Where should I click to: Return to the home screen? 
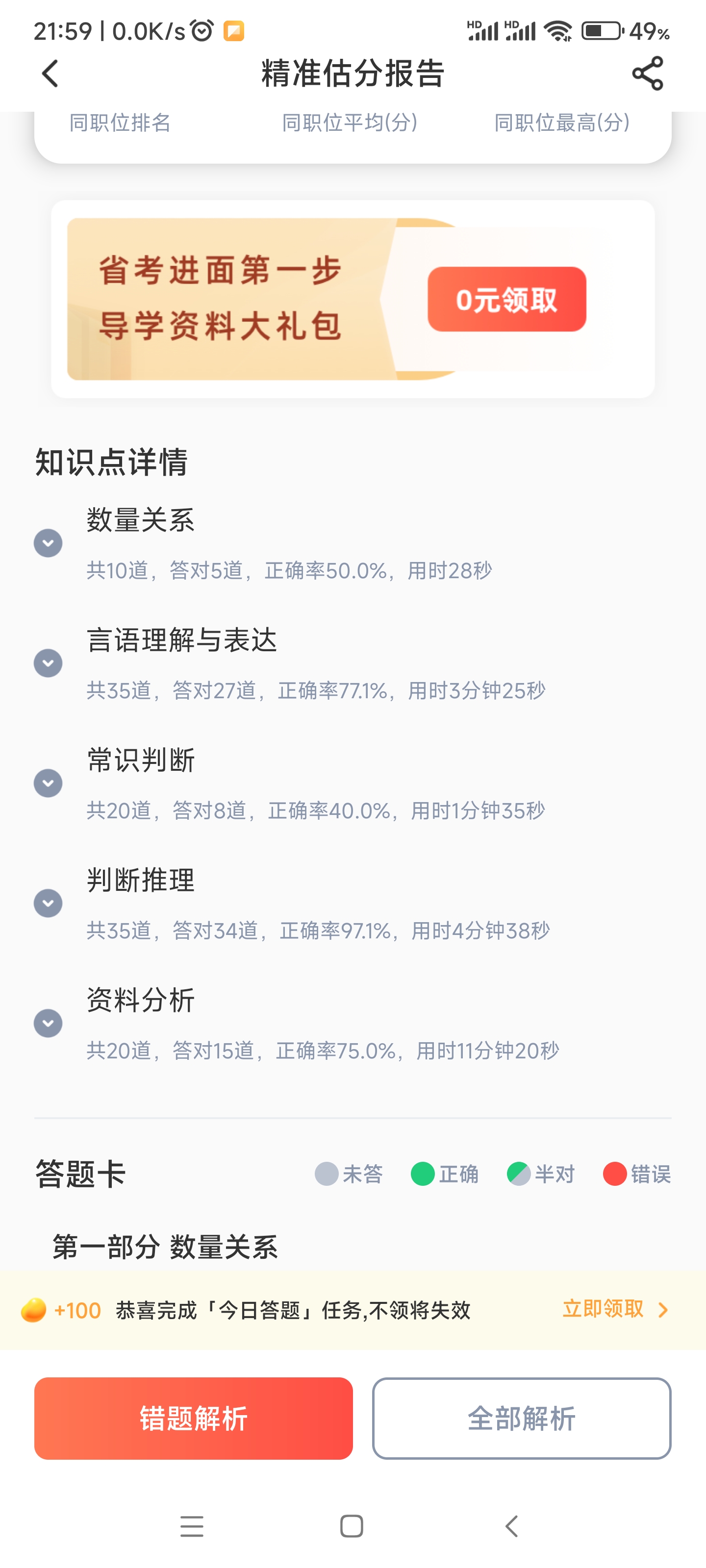click(x=352, y=1526)
